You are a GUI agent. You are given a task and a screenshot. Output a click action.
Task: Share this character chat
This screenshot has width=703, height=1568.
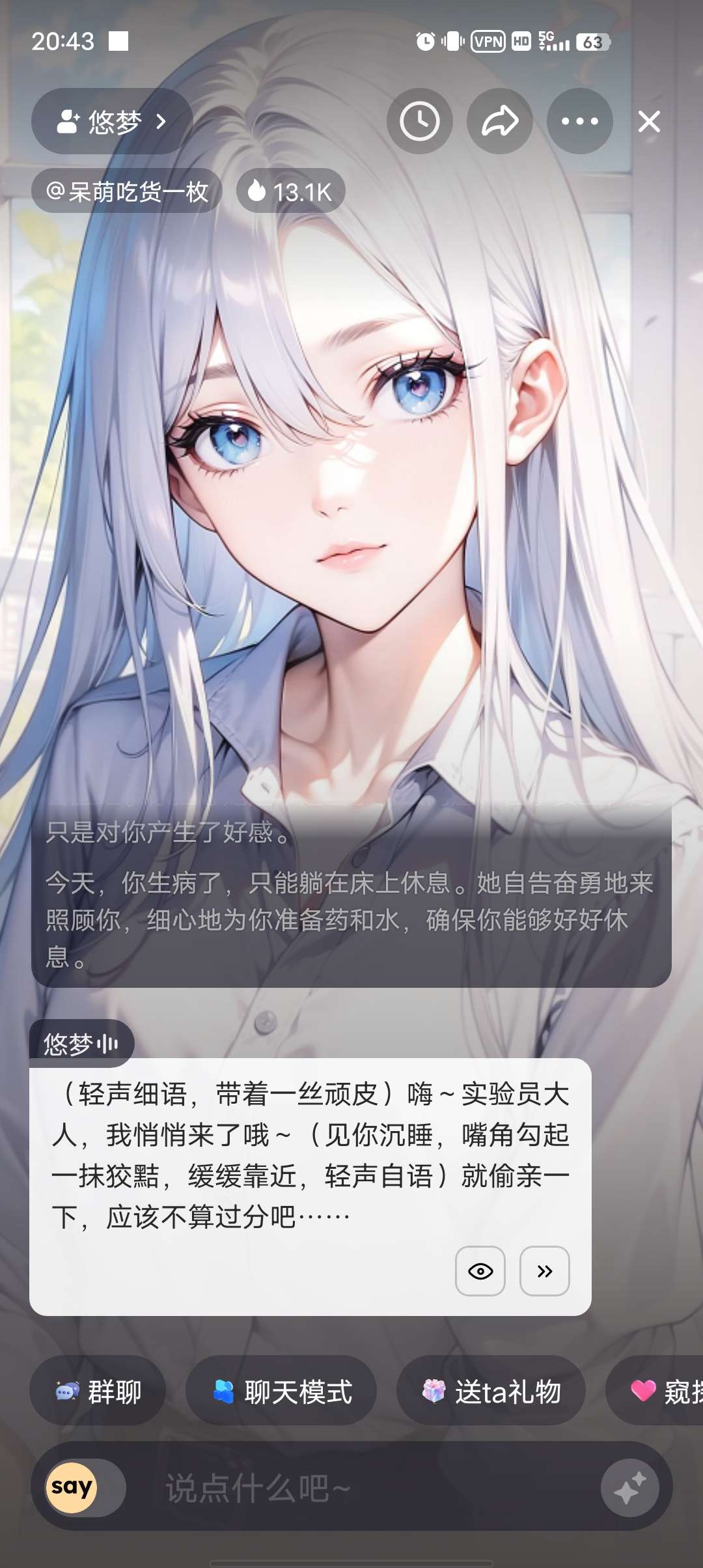(x=499, y=122)
